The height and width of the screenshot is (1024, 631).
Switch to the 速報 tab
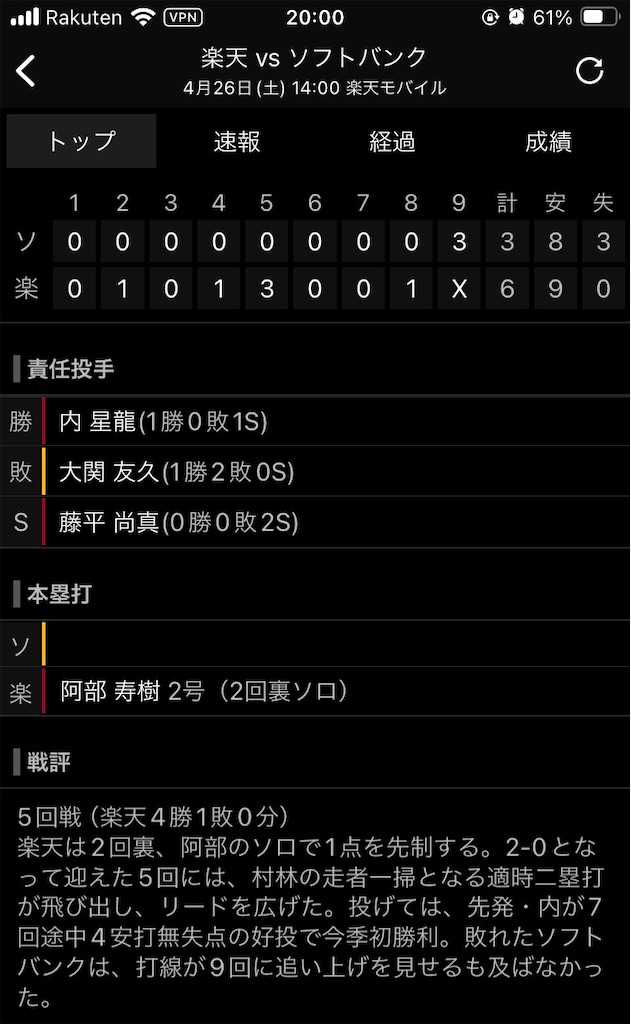point(237,142)
